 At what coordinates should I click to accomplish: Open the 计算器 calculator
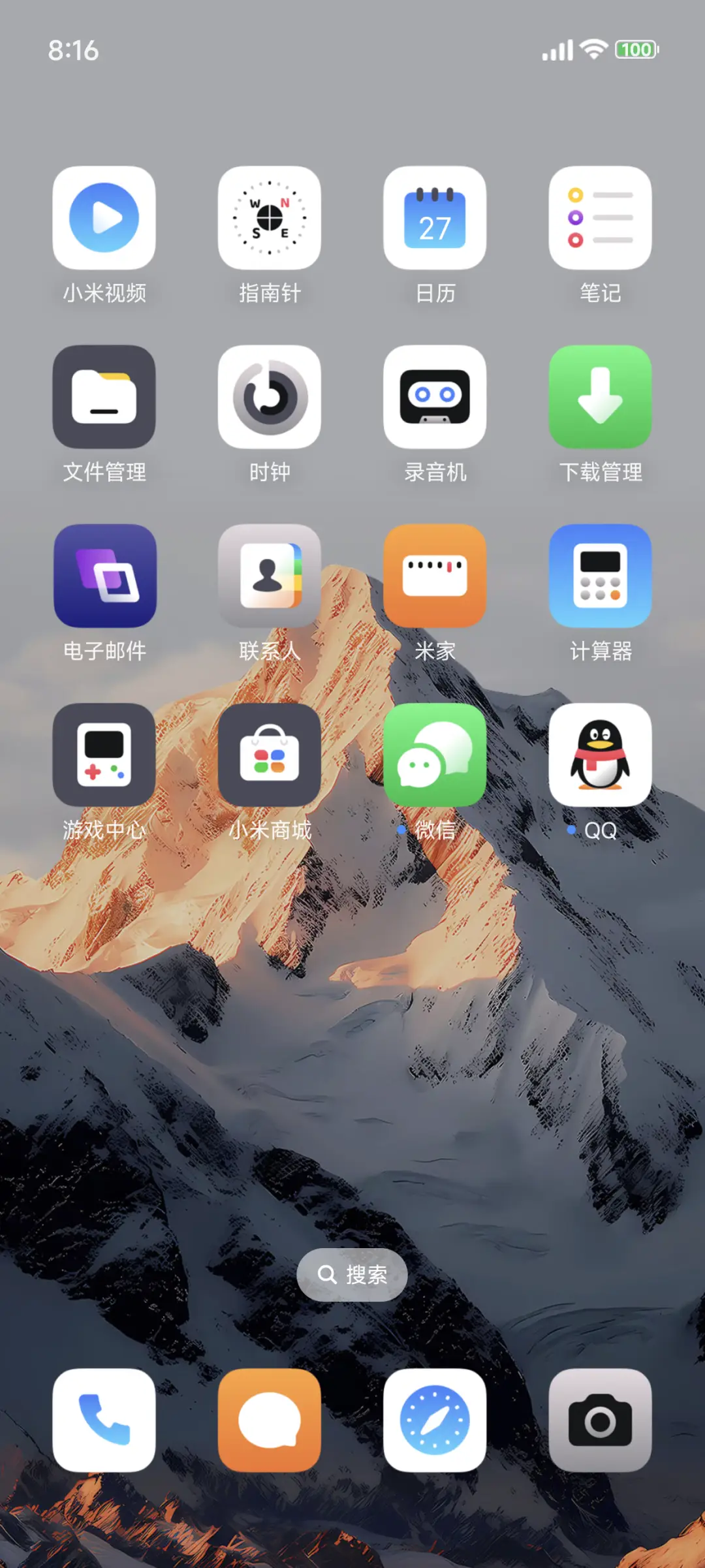(x=601, y=576)
